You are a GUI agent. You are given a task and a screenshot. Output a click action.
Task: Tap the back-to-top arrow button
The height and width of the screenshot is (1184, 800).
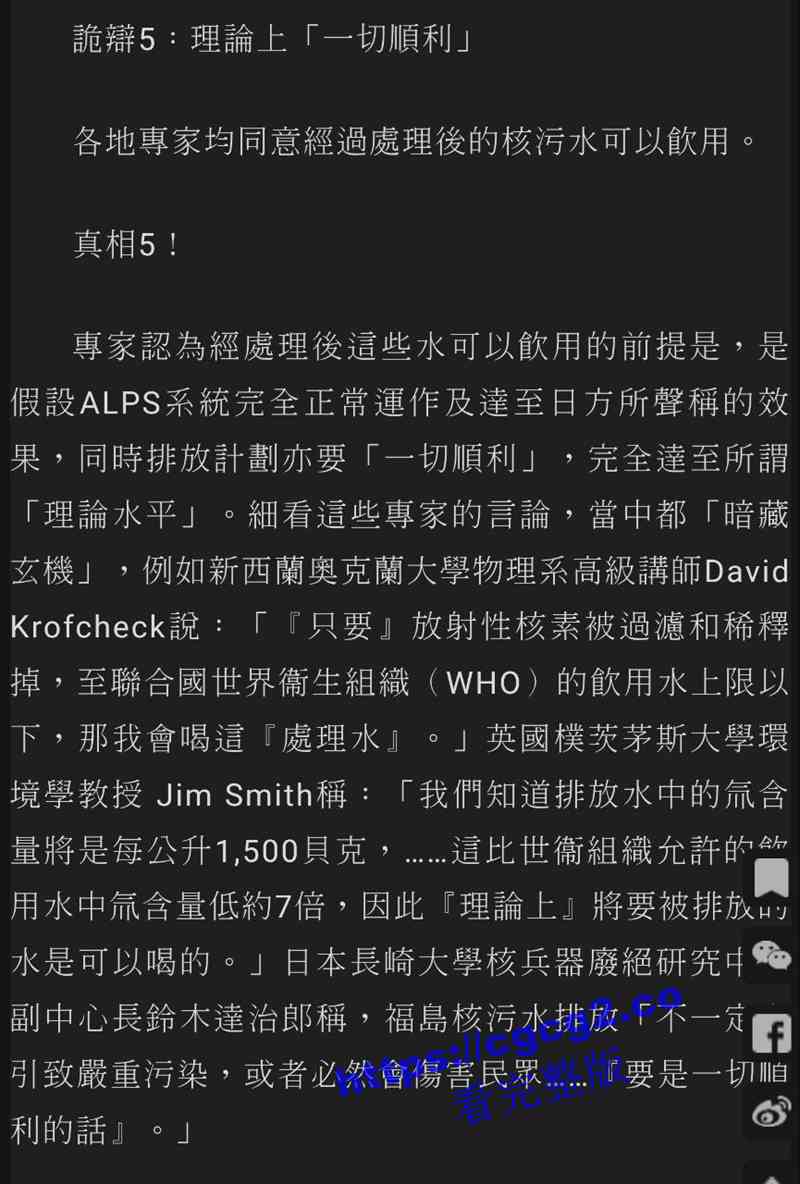pyautogui.click(x=771, y=1174)
